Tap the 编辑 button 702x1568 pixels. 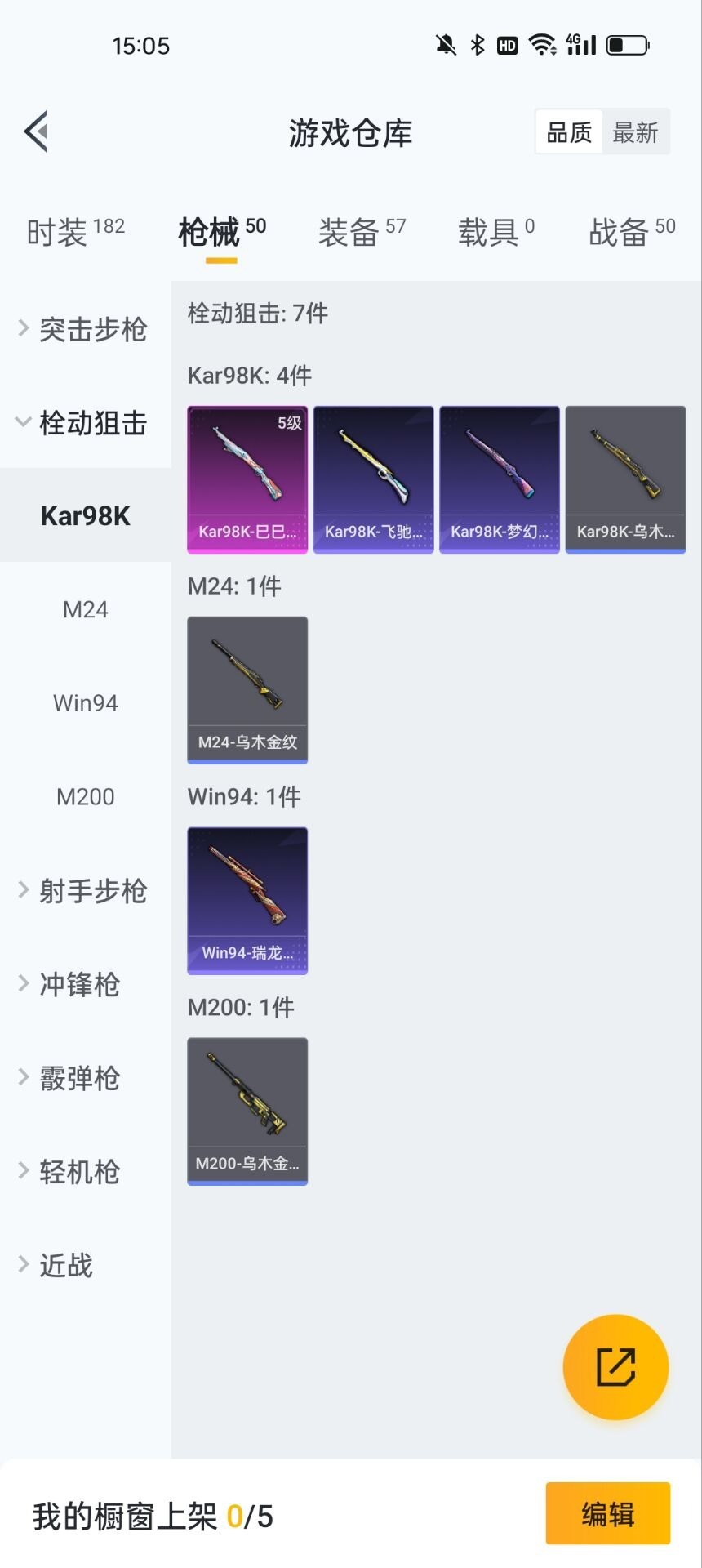607,1513
